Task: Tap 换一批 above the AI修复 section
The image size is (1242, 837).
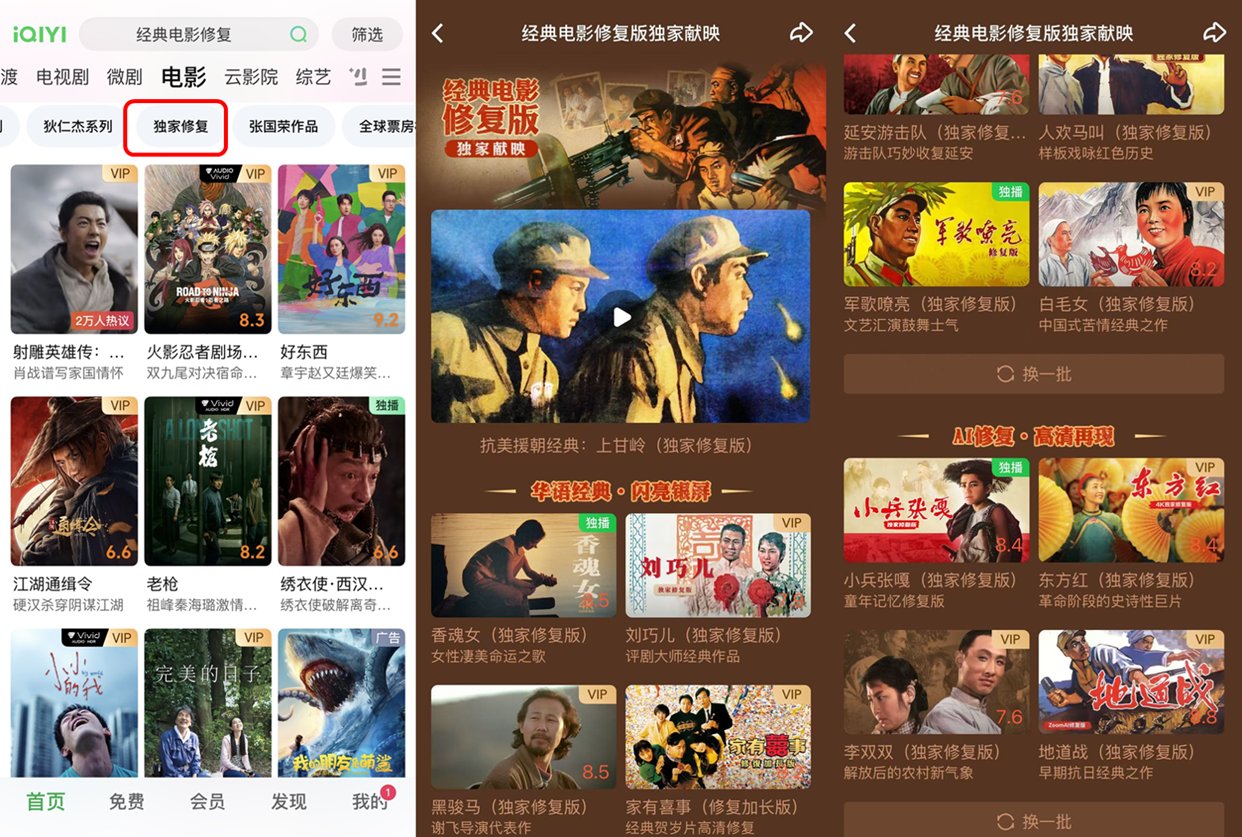Action: [1034, 374]
